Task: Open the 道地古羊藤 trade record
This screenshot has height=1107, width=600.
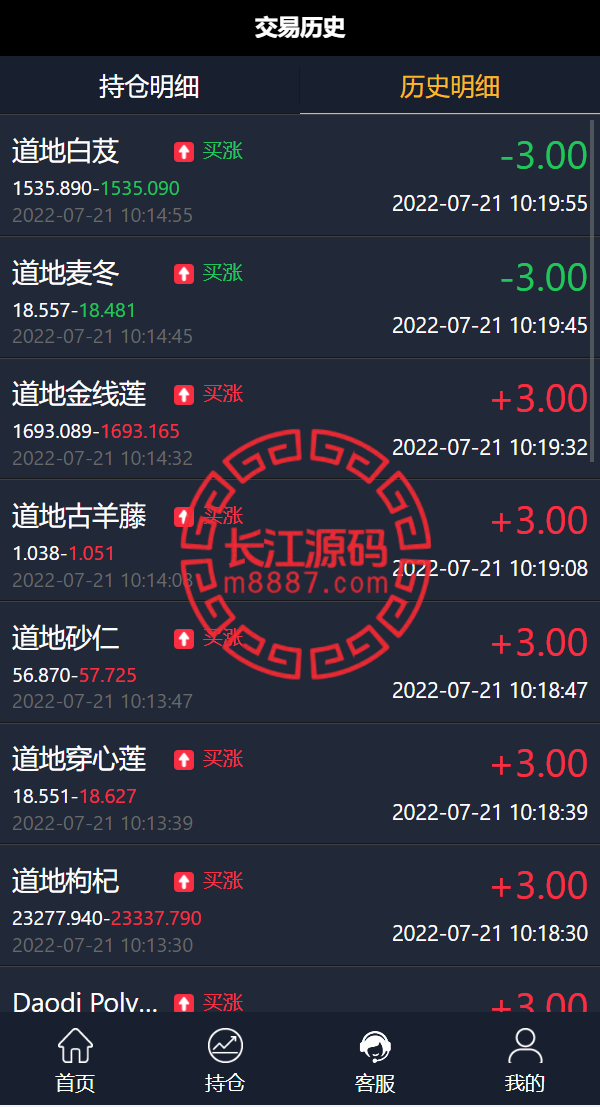Action: coord(300,541)
